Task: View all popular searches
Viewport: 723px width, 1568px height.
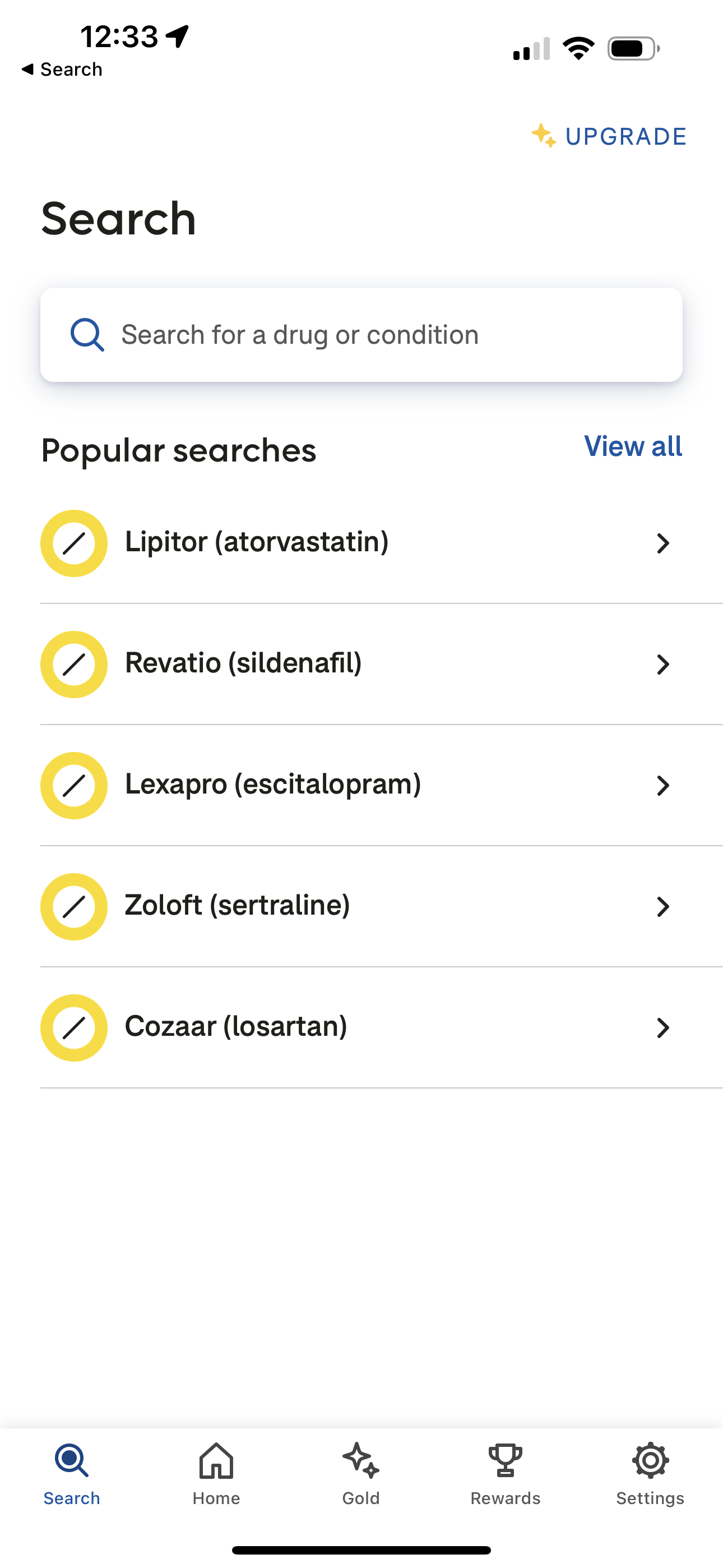Action: pyautogui.click(x=632, y=446)
